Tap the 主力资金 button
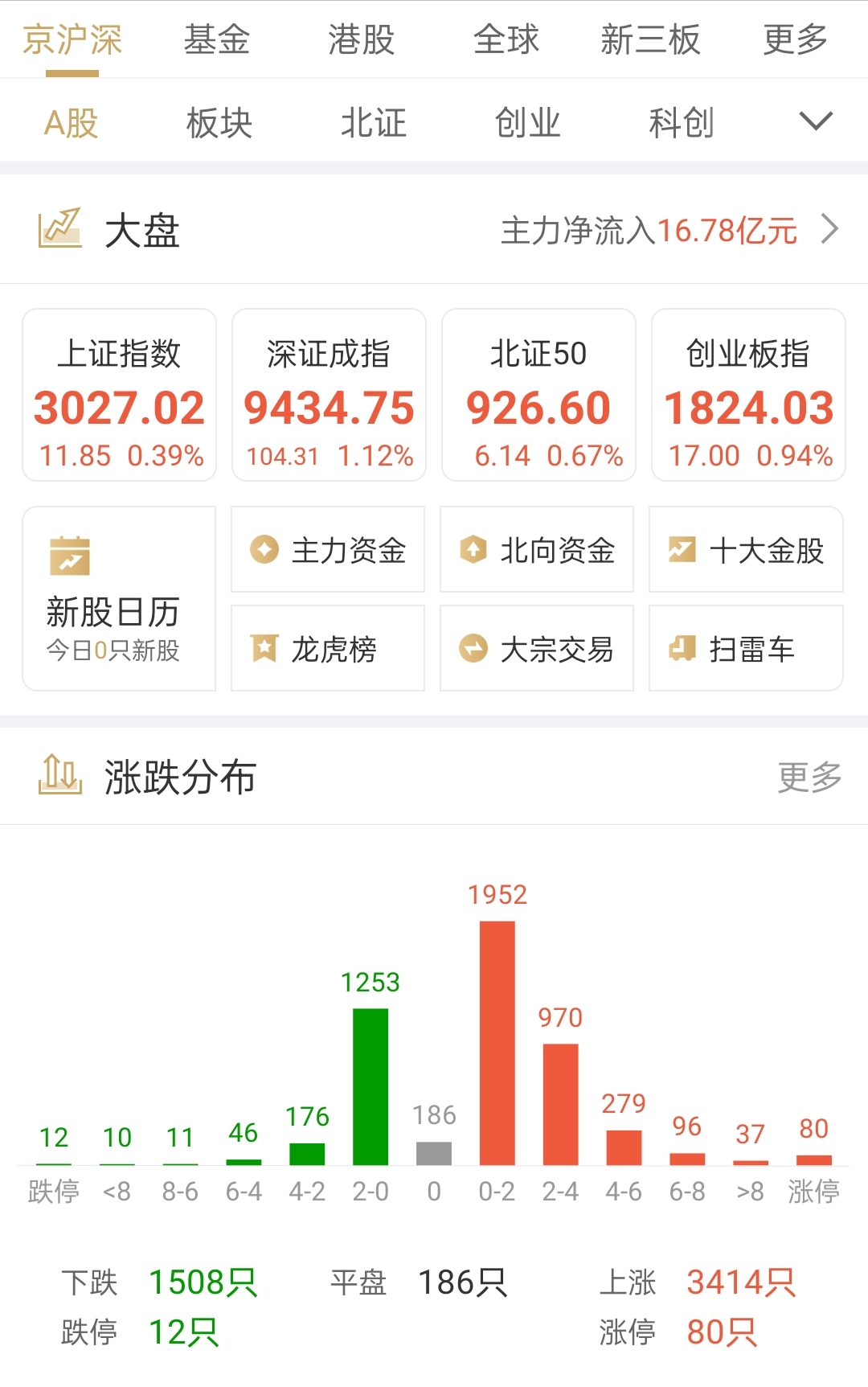This screenshot has height=1387, width=868. [328, 549]
